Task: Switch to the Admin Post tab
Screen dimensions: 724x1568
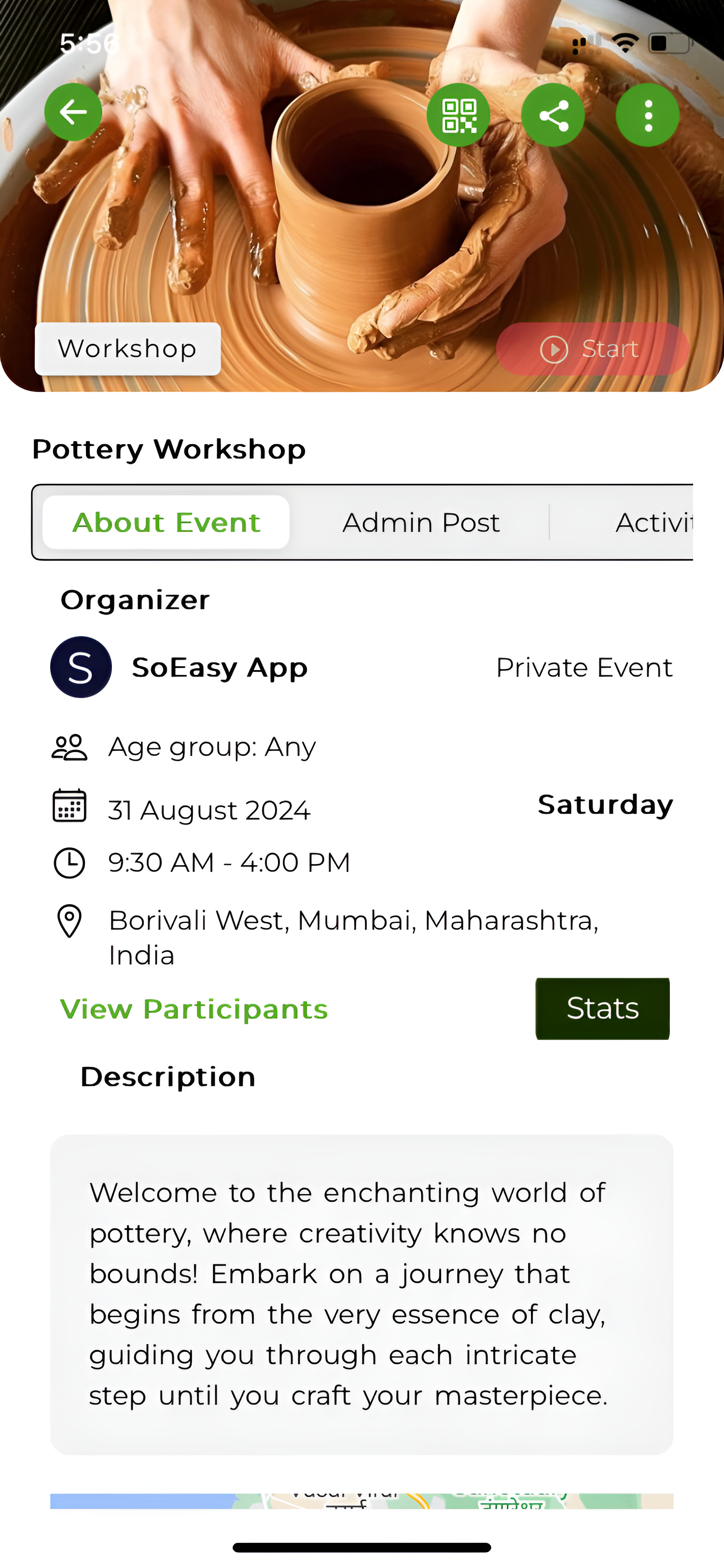Action: pyautogui.click(x=421, y=522)
